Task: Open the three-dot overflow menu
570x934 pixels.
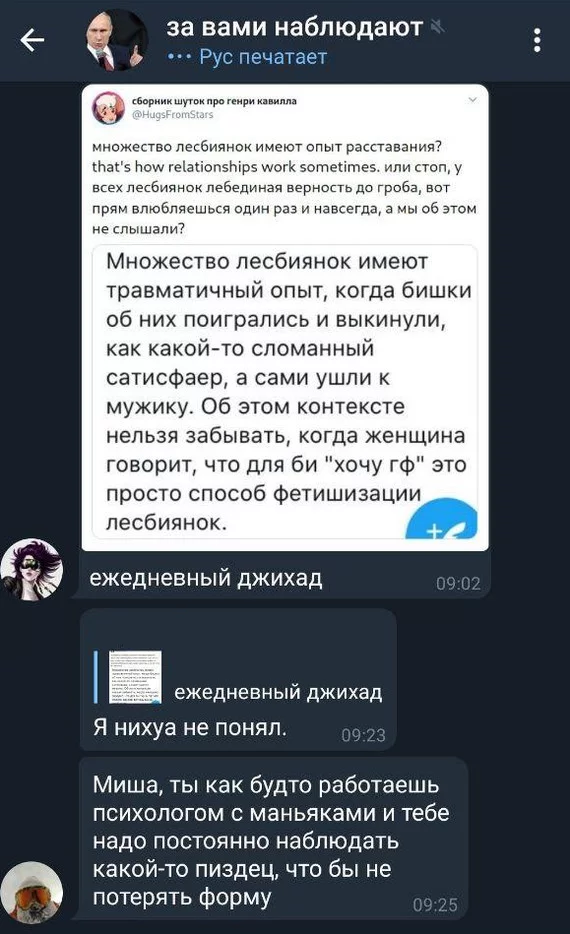Action: [x=537, y=41]
